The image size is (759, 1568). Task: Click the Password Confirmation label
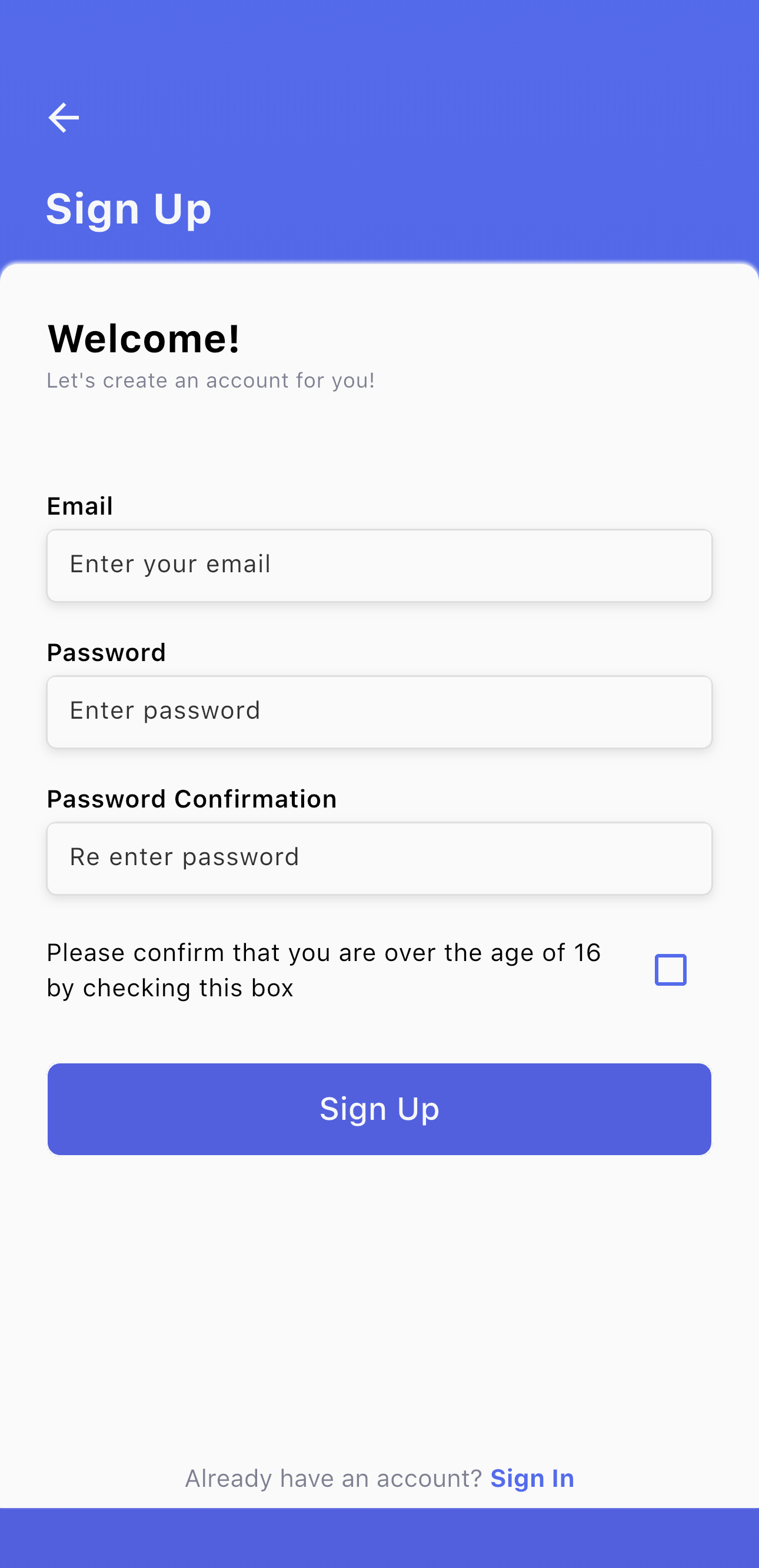pos(192,799)
